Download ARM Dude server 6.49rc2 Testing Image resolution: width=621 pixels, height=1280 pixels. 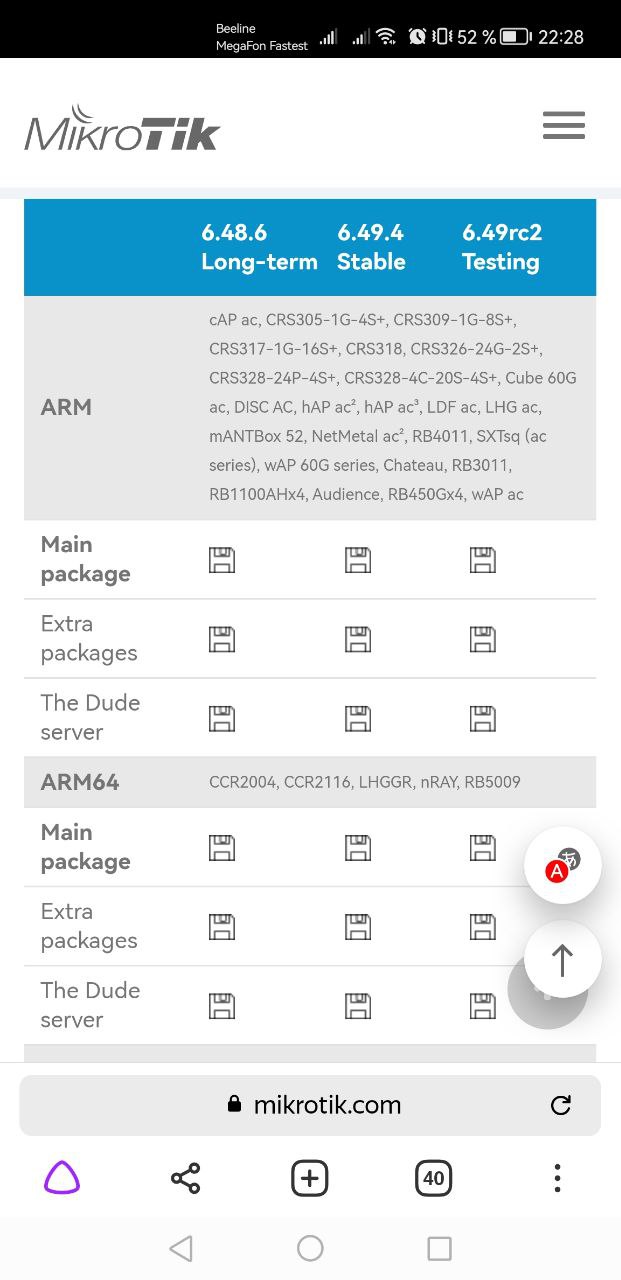click(x=483, y=718)
